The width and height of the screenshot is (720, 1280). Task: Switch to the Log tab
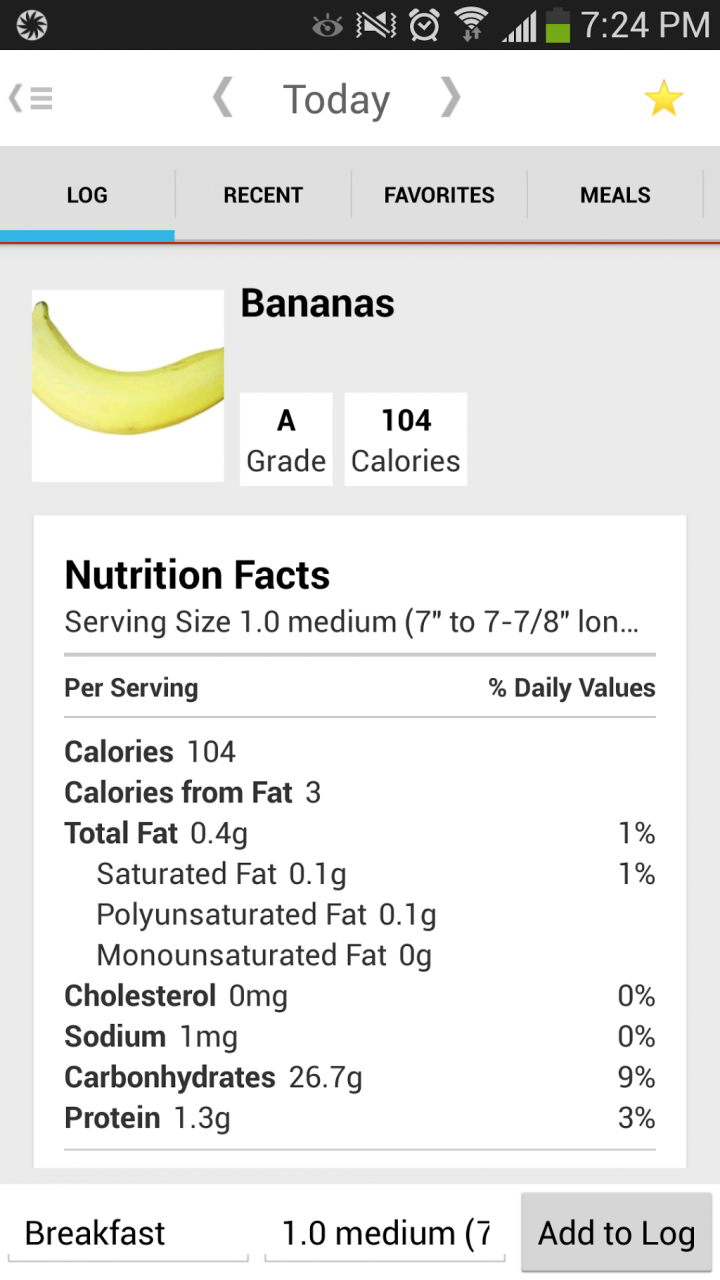pyautogui.click(x=87, y=195)
